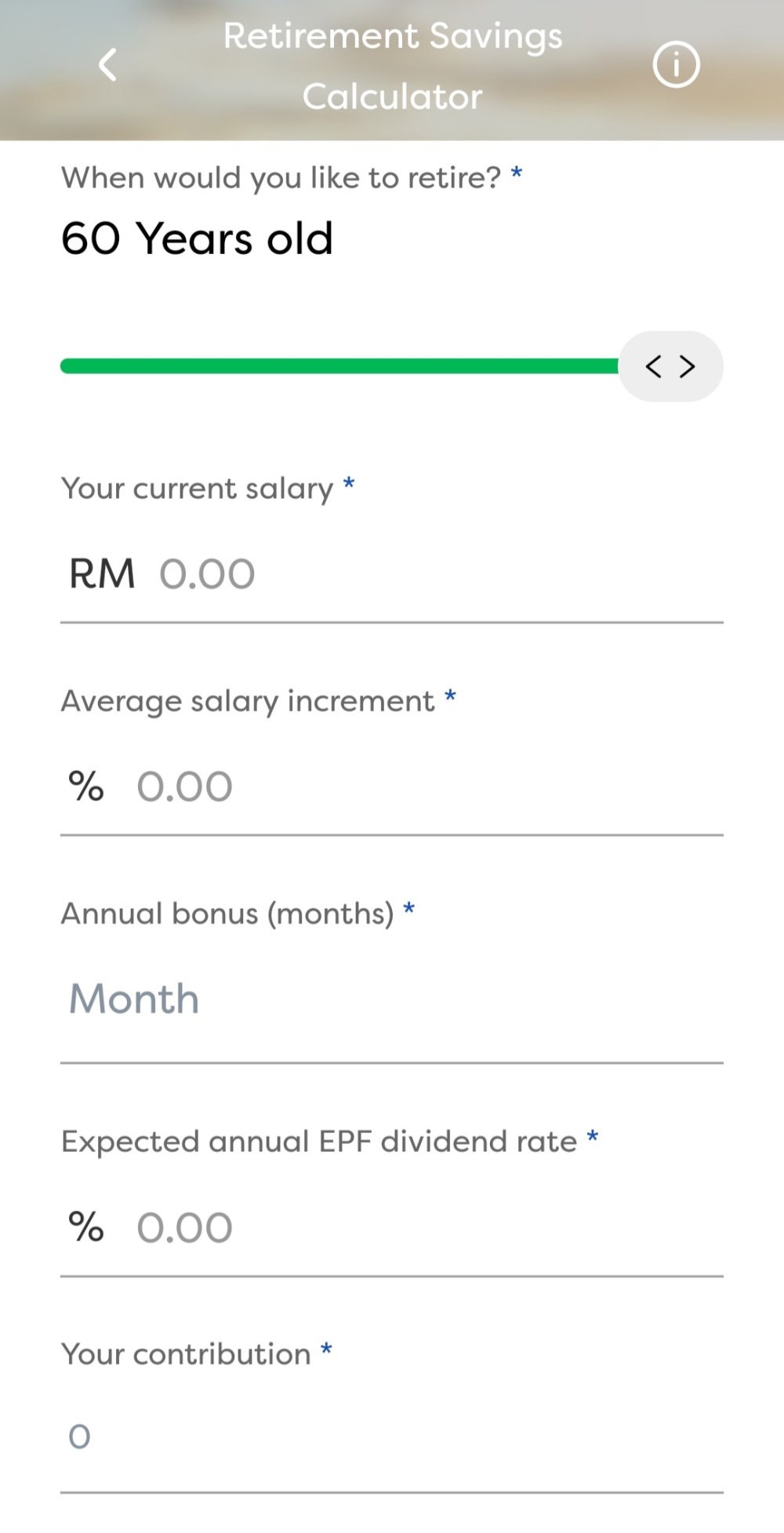
Task: Open the annual bonus Month selector
Action: pyautogui.click(x=235, y=998)
